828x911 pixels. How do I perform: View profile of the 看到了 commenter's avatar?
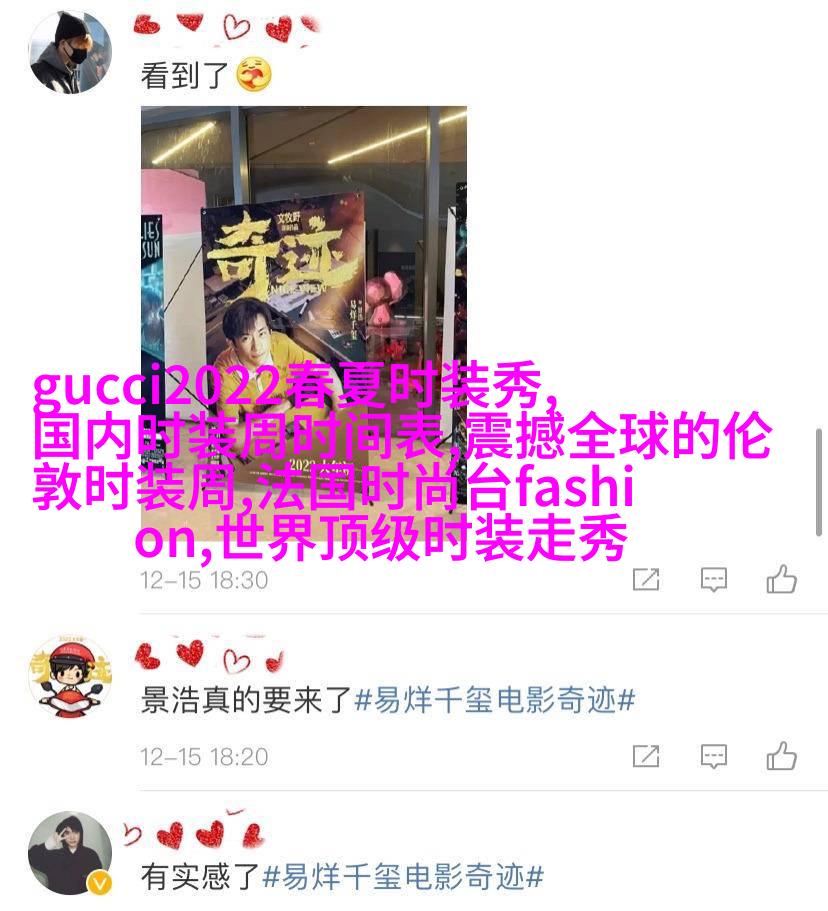[70, 50]
